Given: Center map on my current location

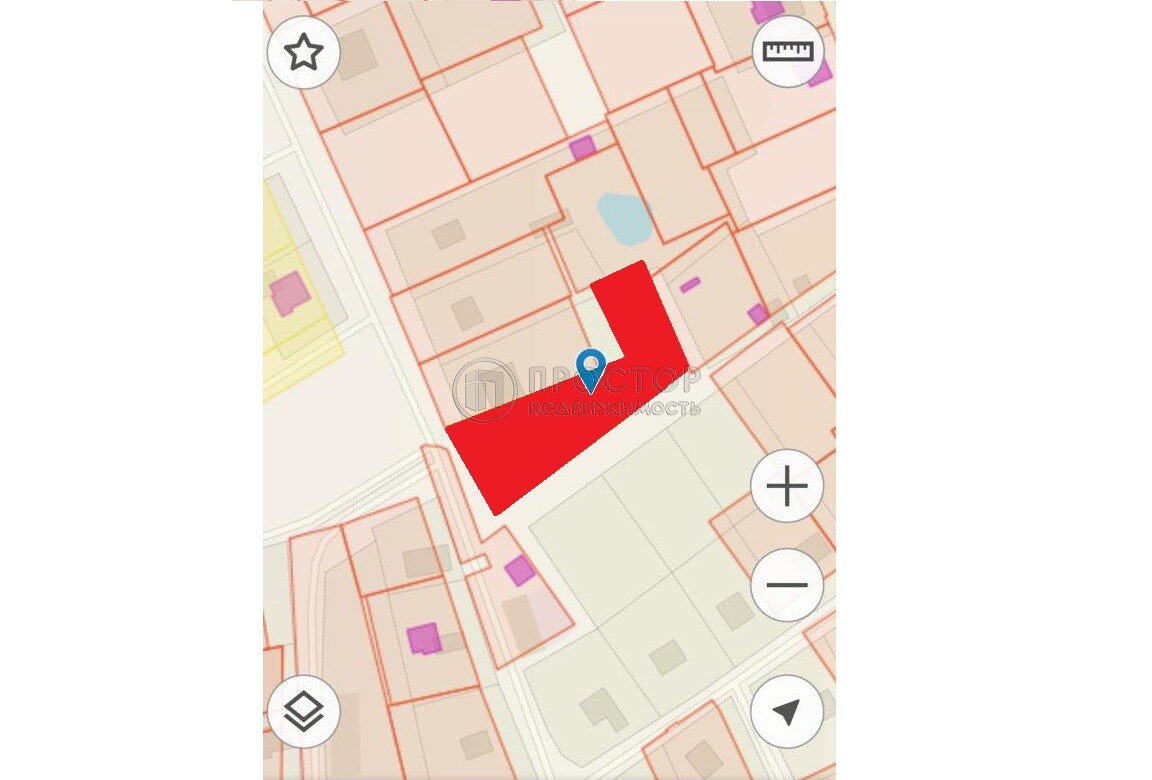Looking at the screenshot, I should coord(787,712).
